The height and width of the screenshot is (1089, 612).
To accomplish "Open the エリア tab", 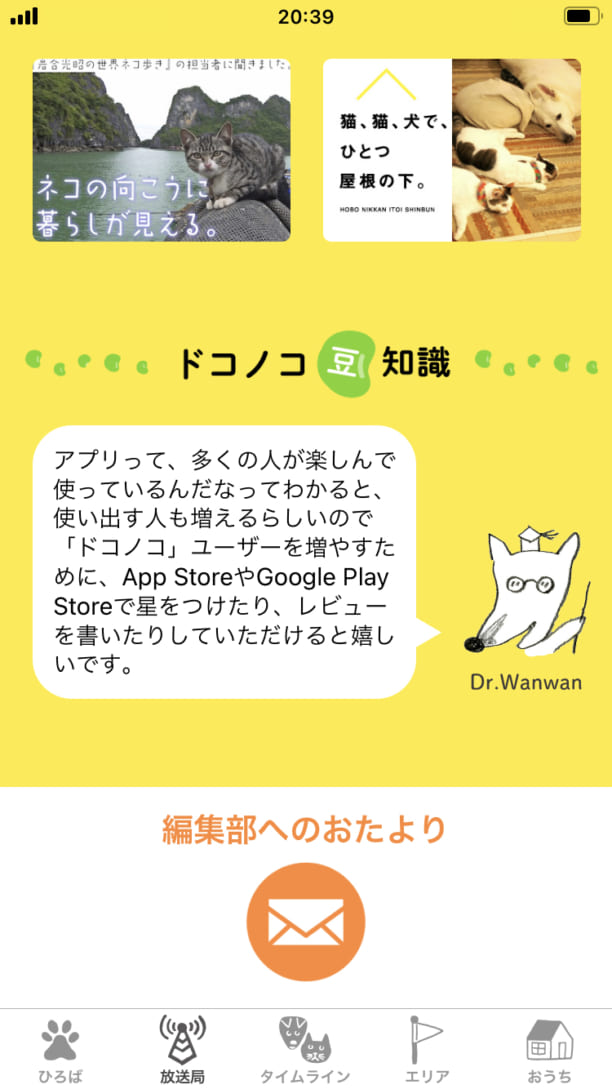I will 427,1049.
